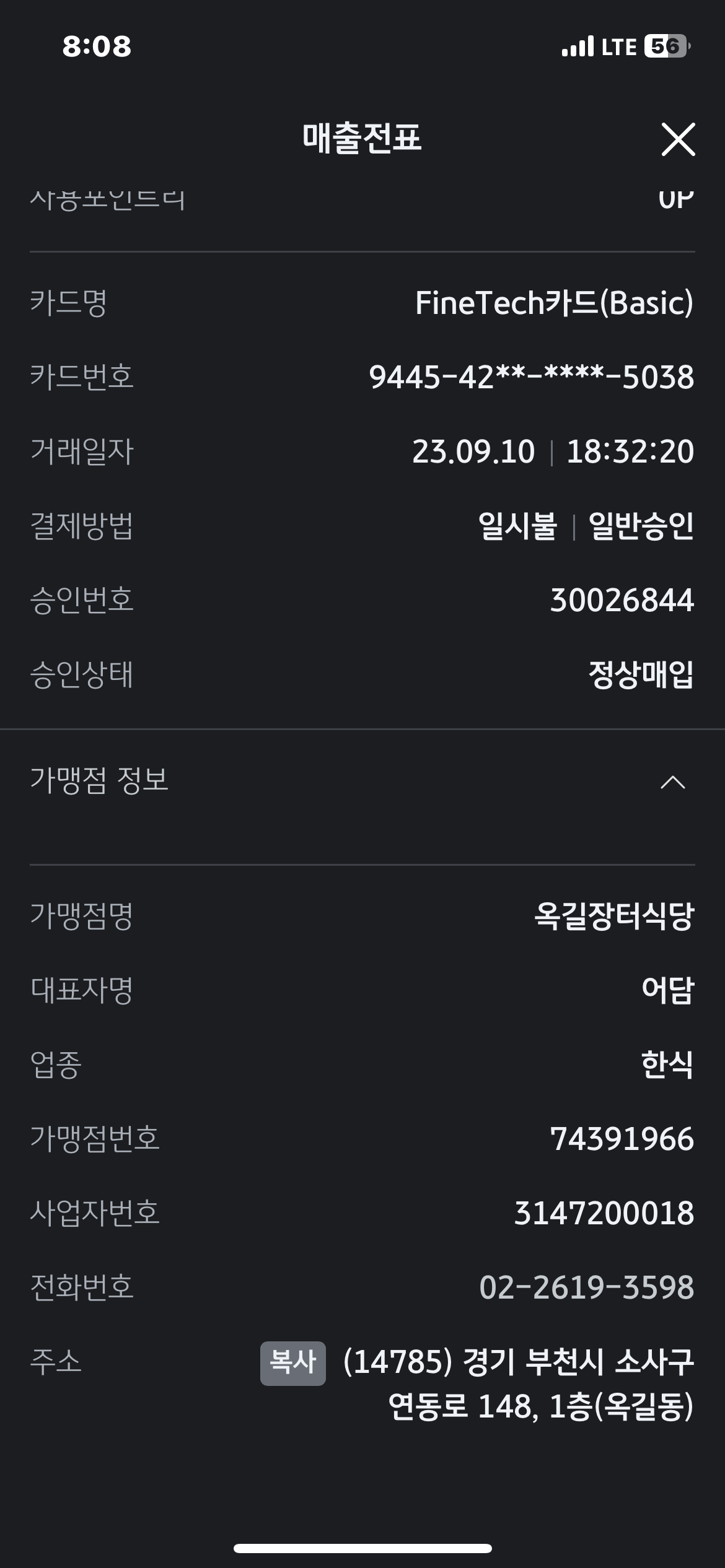
Task: Close the 매출전표 sales slip screen
Action: [x=678, y=139]
